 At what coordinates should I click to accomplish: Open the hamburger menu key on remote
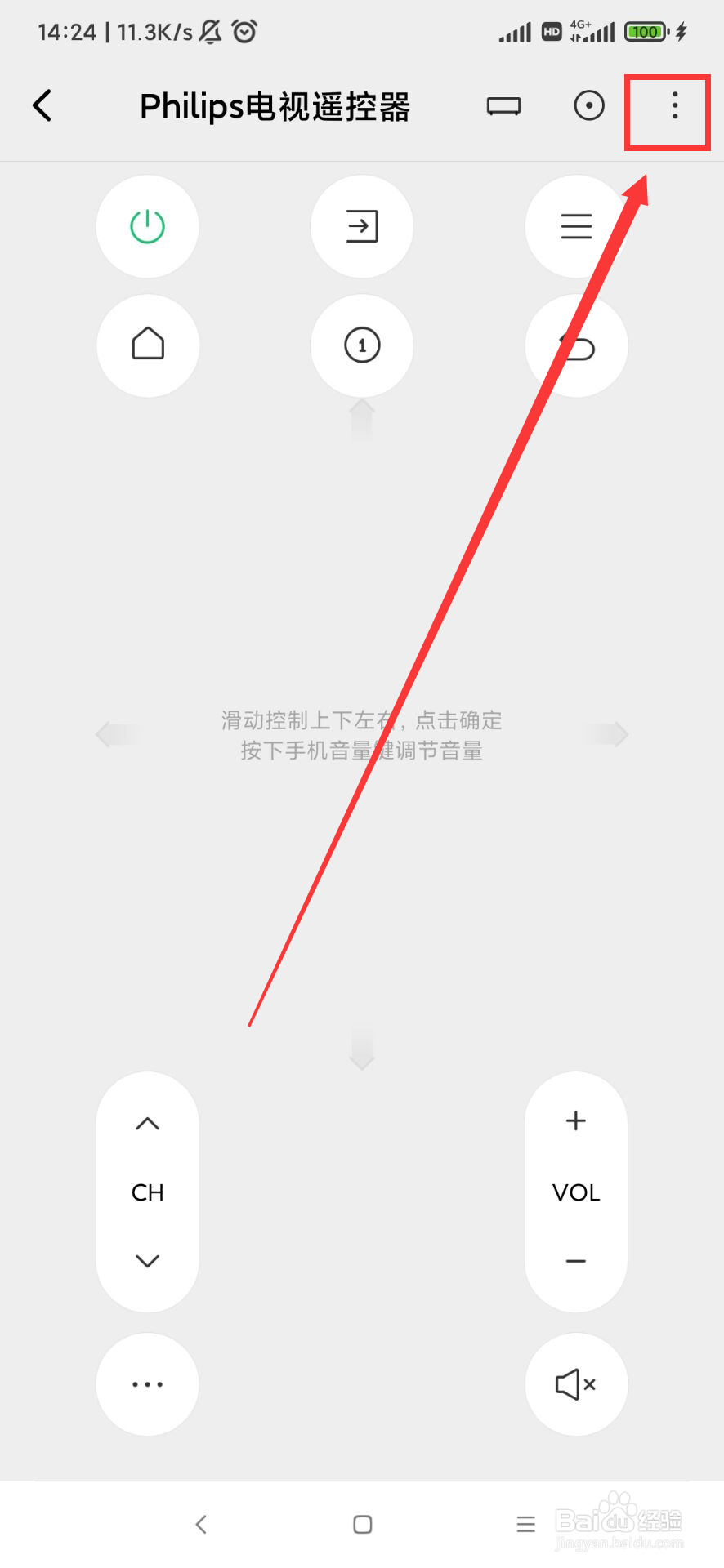[x=575, y=226]
